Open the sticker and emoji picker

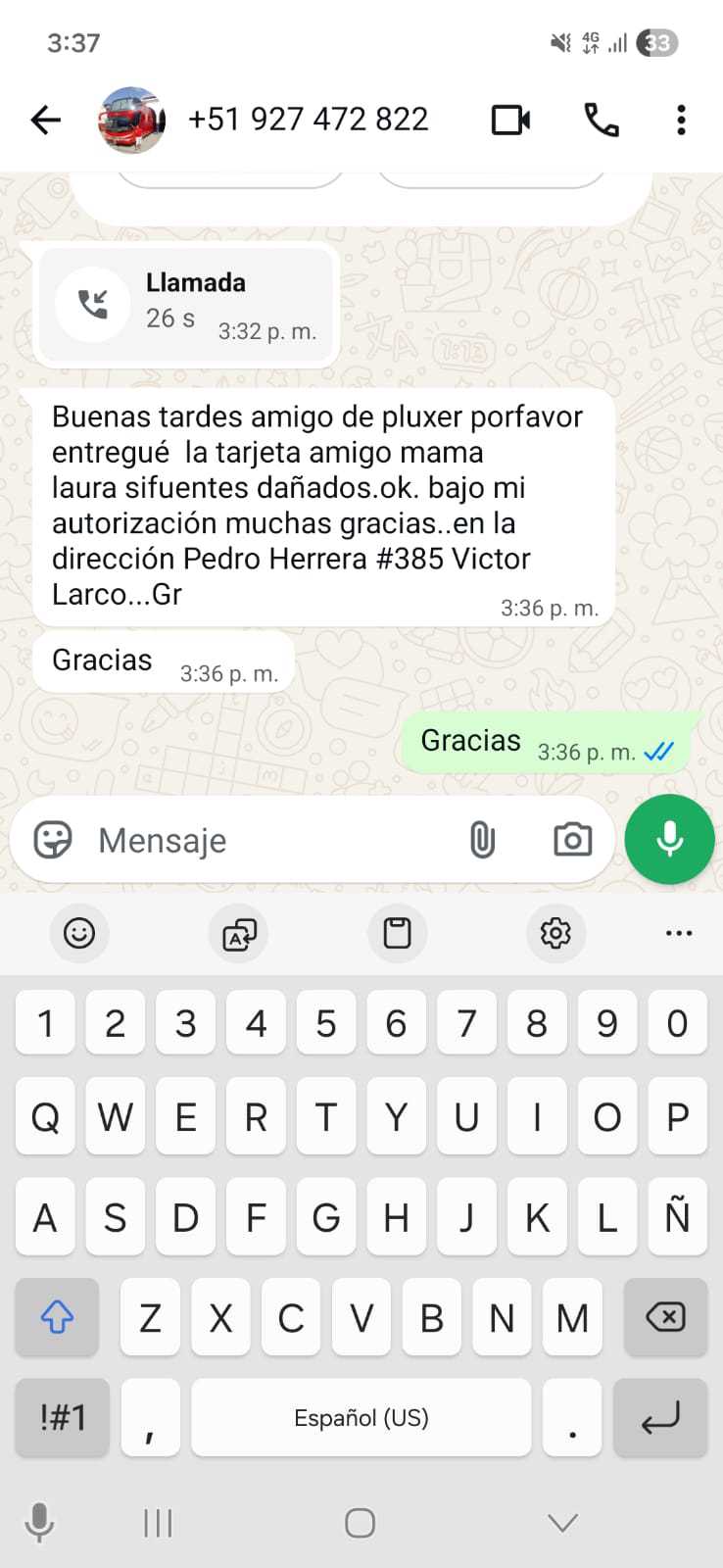(53, 840)
